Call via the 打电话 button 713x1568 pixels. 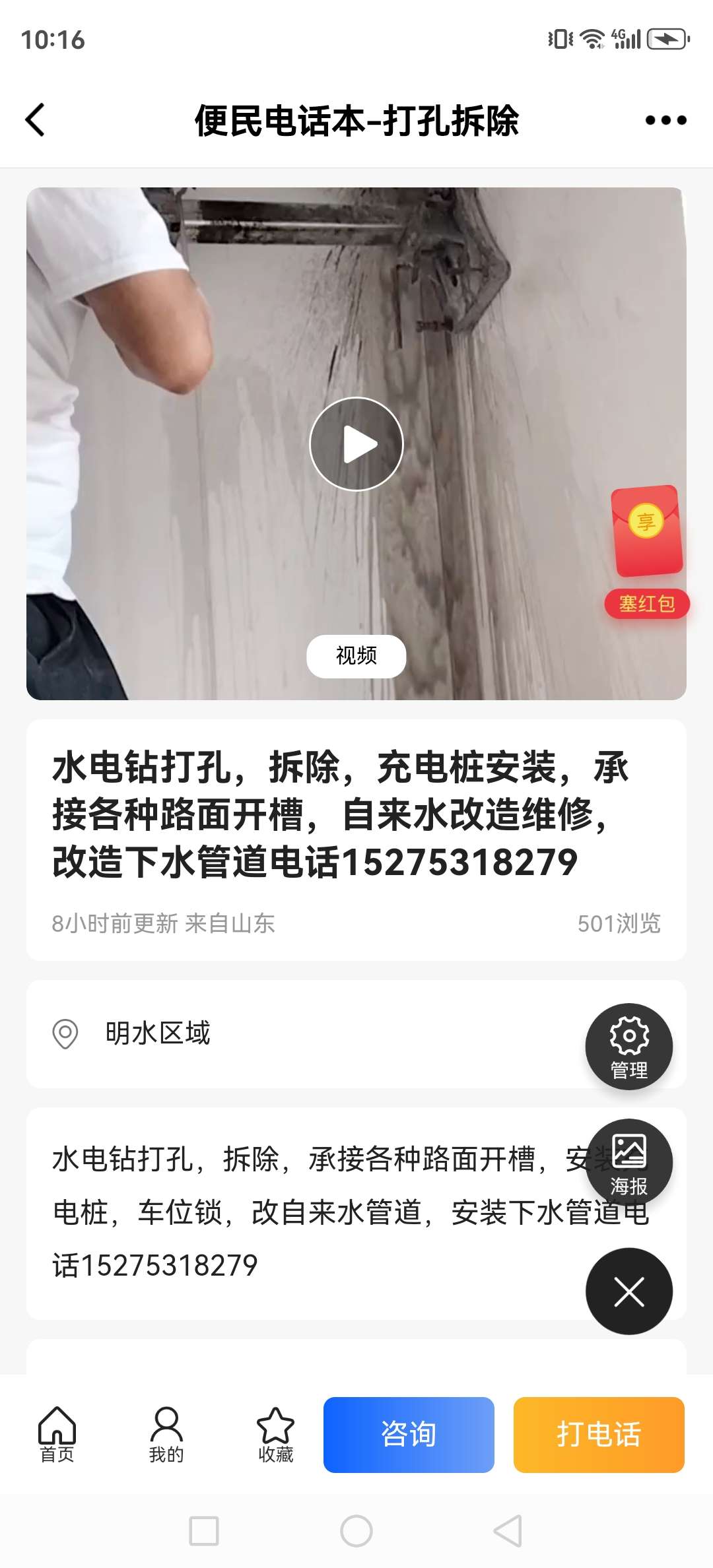[599, 1435]
